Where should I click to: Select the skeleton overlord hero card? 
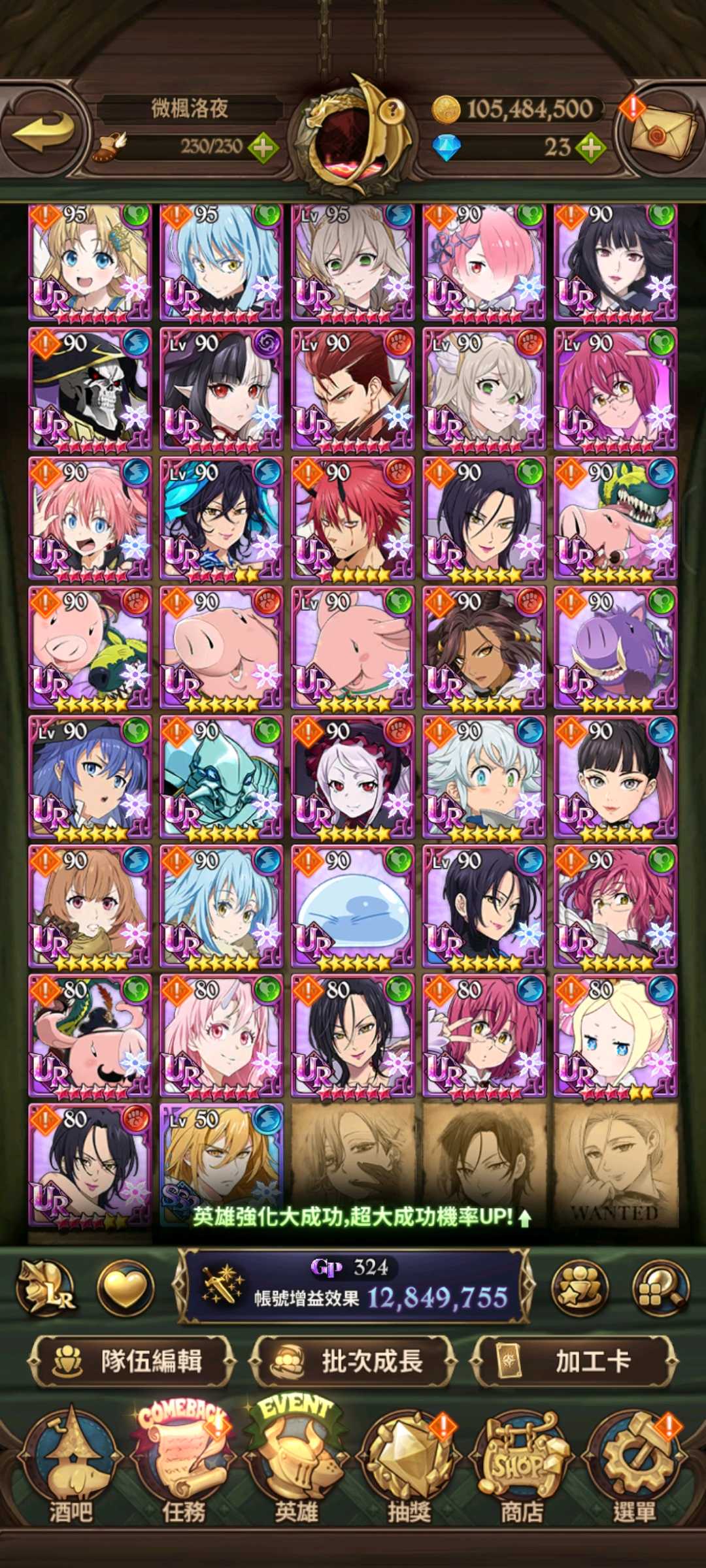tap(90, 389)
